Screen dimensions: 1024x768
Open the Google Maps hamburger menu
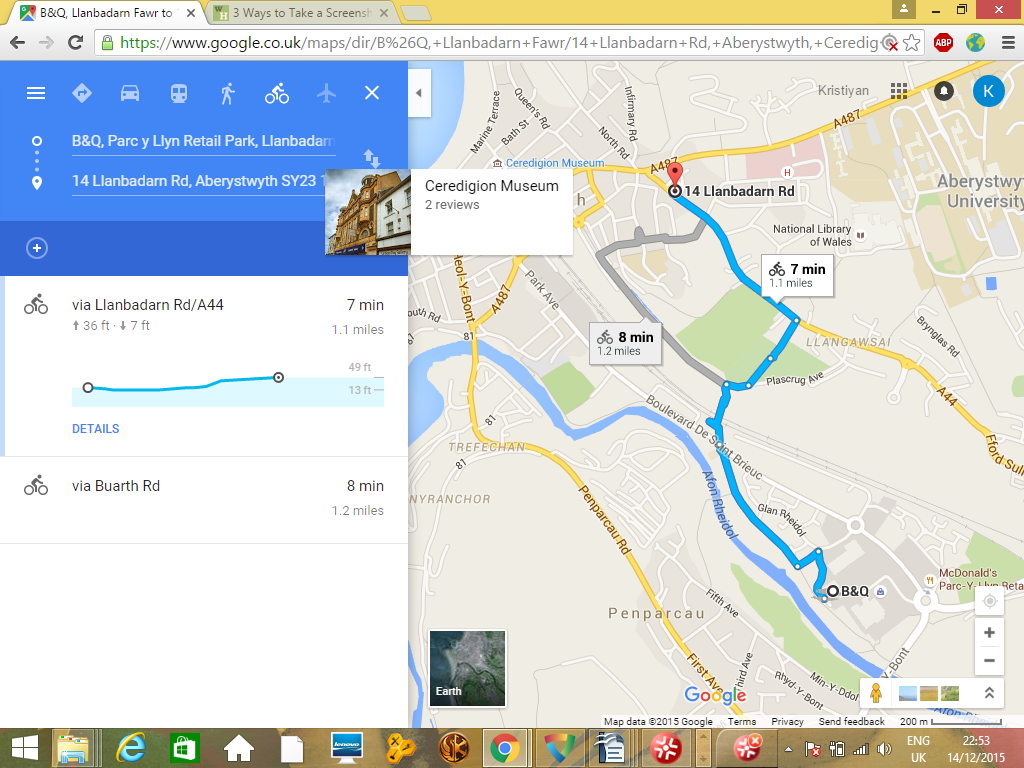pos(36,93)
